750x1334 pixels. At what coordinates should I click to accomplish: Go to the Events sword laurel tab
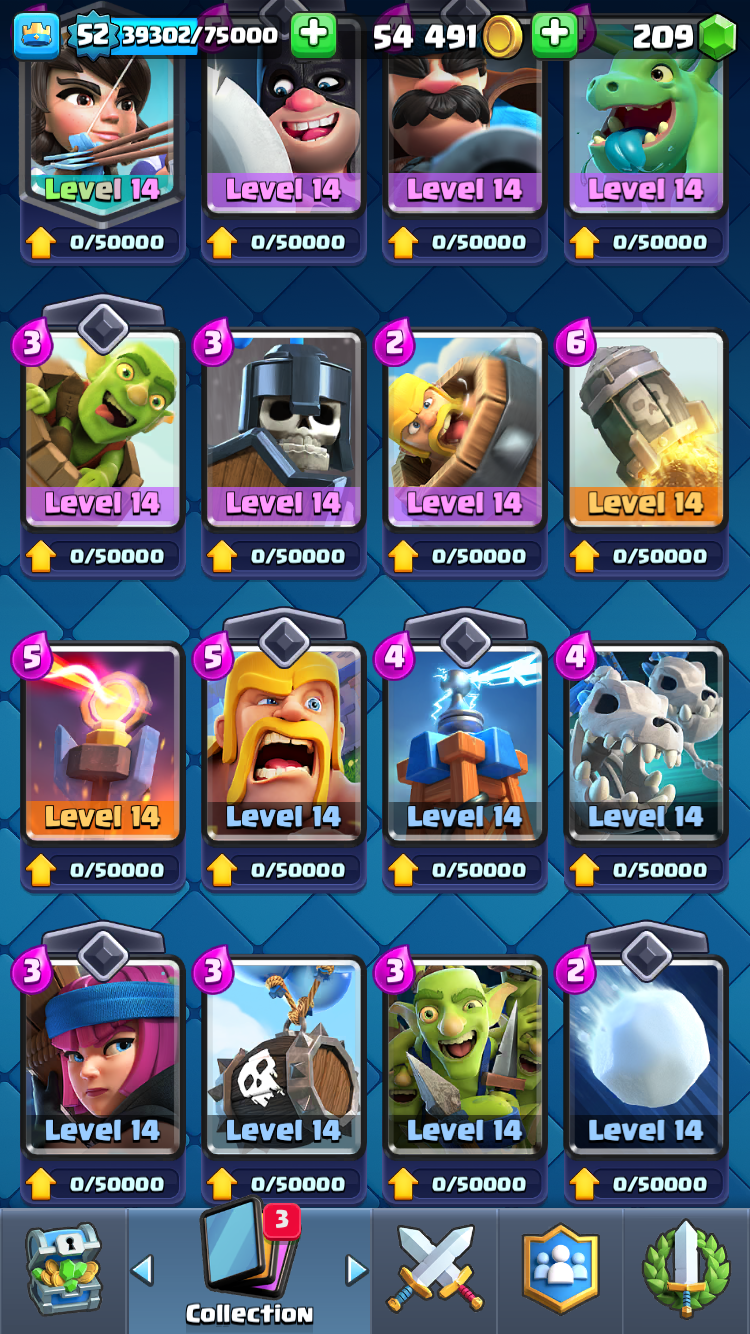pyautogui.click(x=686, y=1270)
